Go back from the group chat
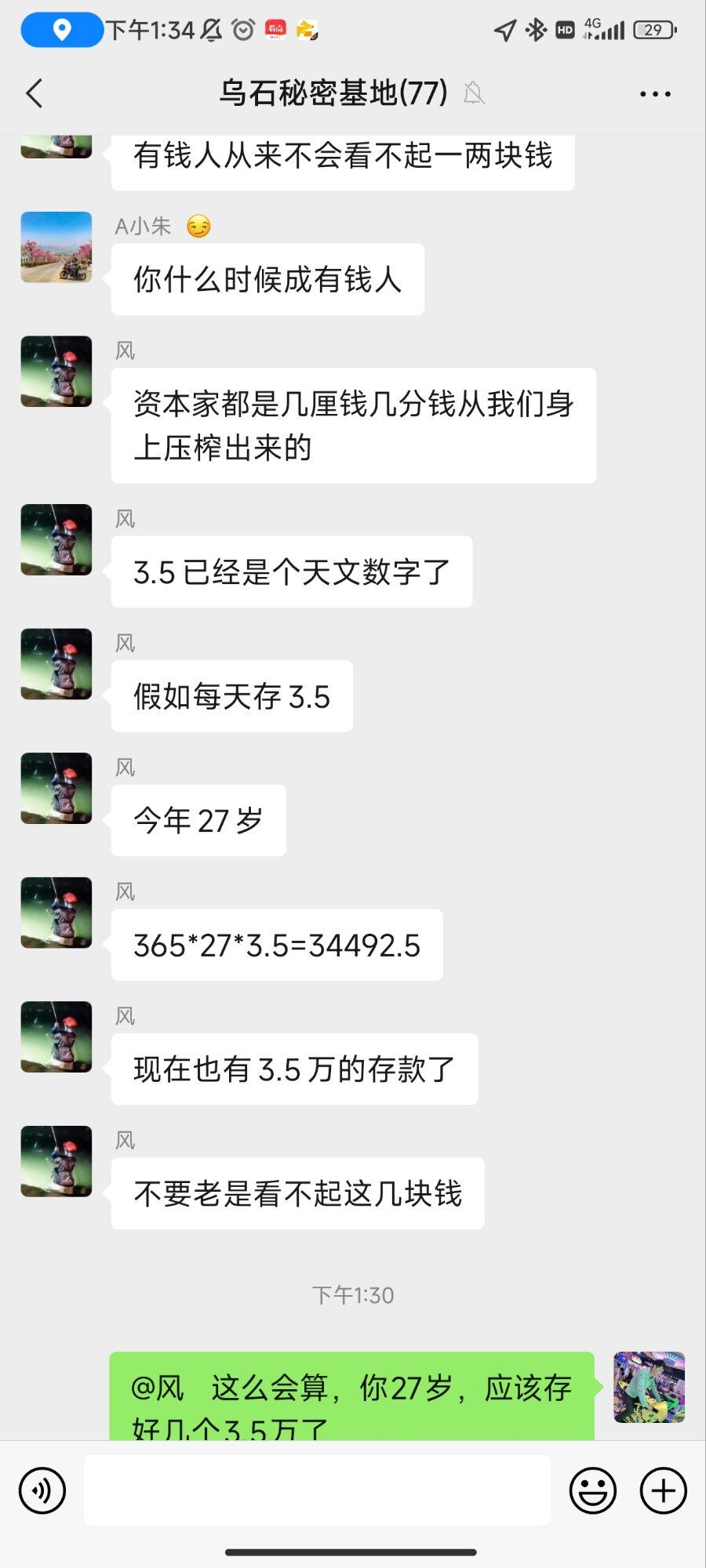This screenshot has width=706, height=1568. tap(35, 93)
